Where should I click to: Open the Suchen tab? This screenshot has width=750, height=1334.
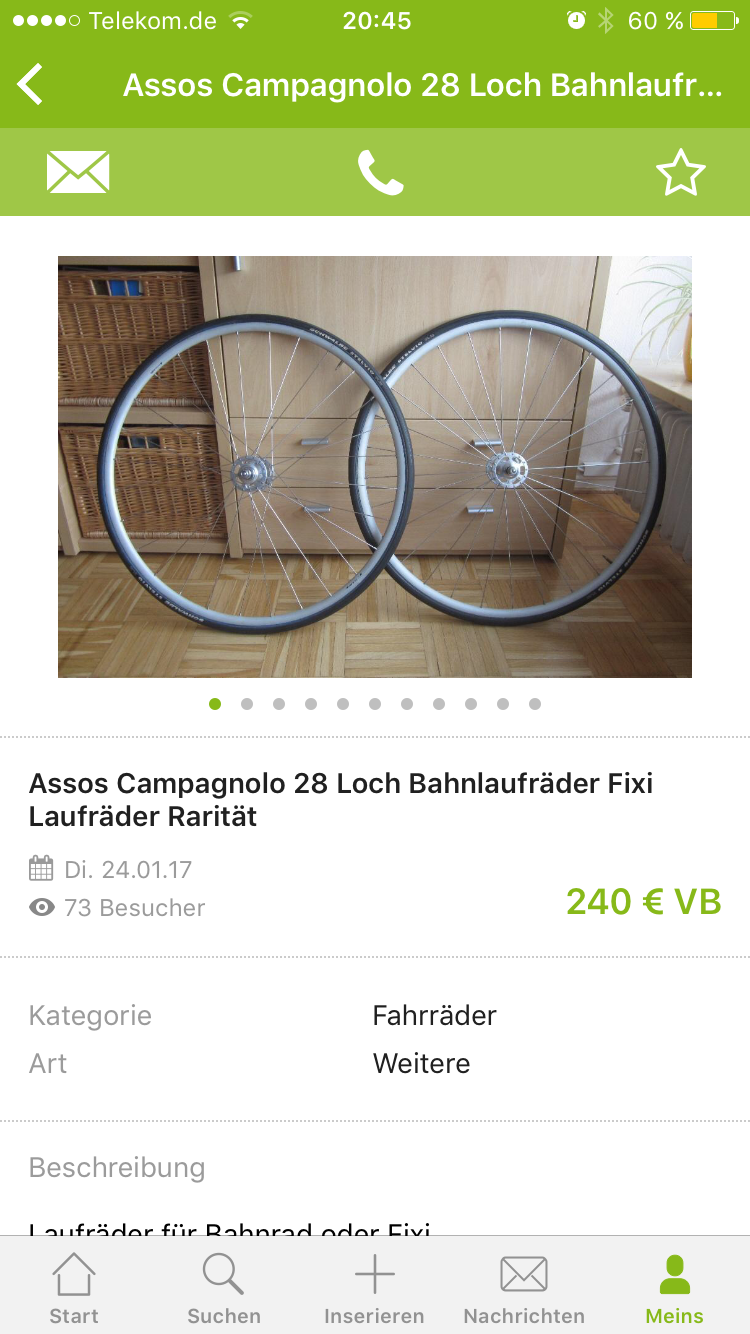click(224, 1288)
